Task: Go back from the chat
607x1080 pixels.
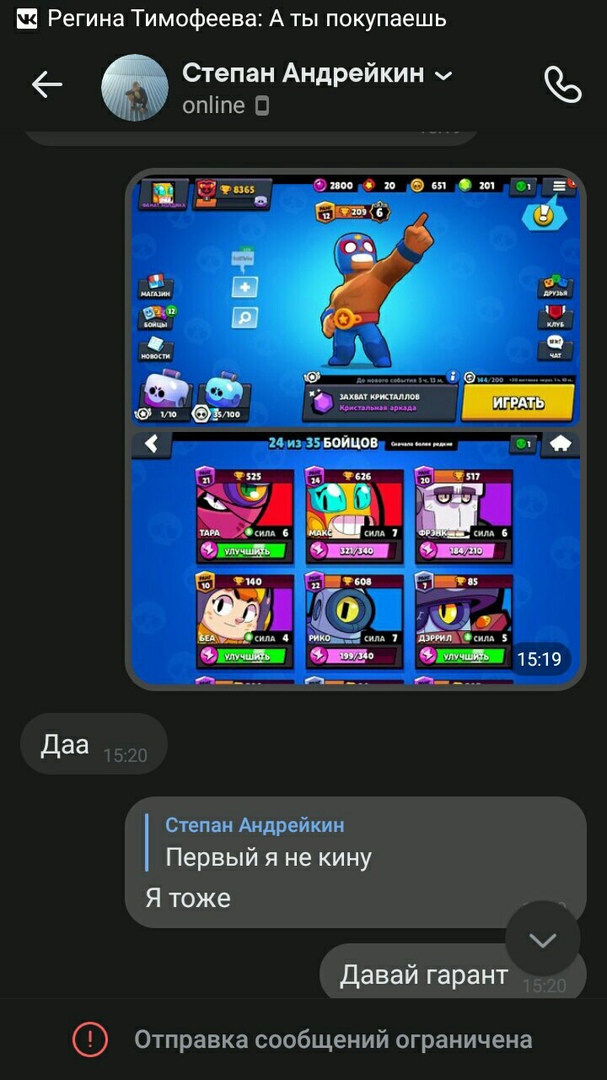Action: tap(47, 85)
